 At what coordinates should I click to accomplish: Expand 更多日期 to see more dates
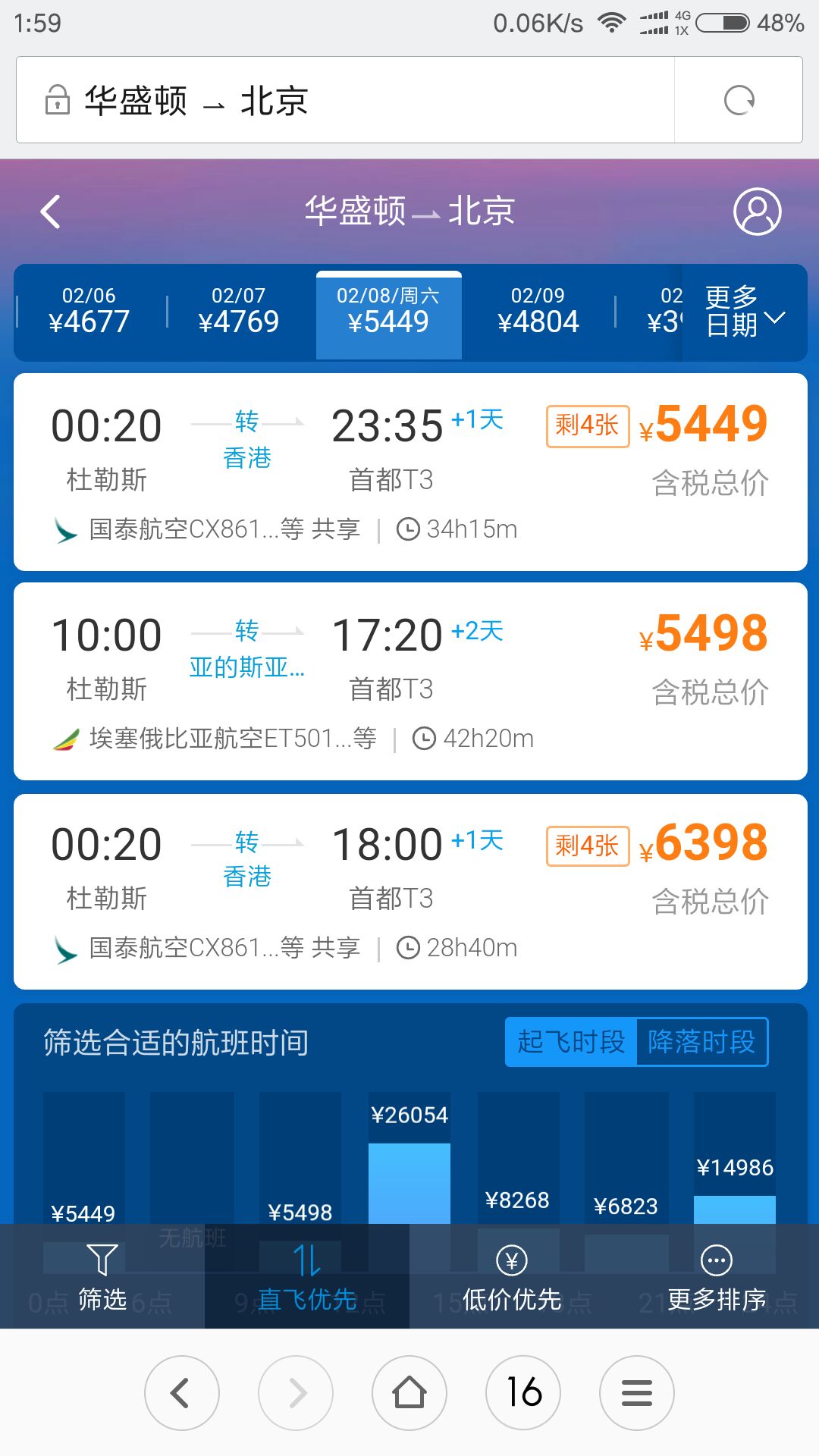coord(745,312)
